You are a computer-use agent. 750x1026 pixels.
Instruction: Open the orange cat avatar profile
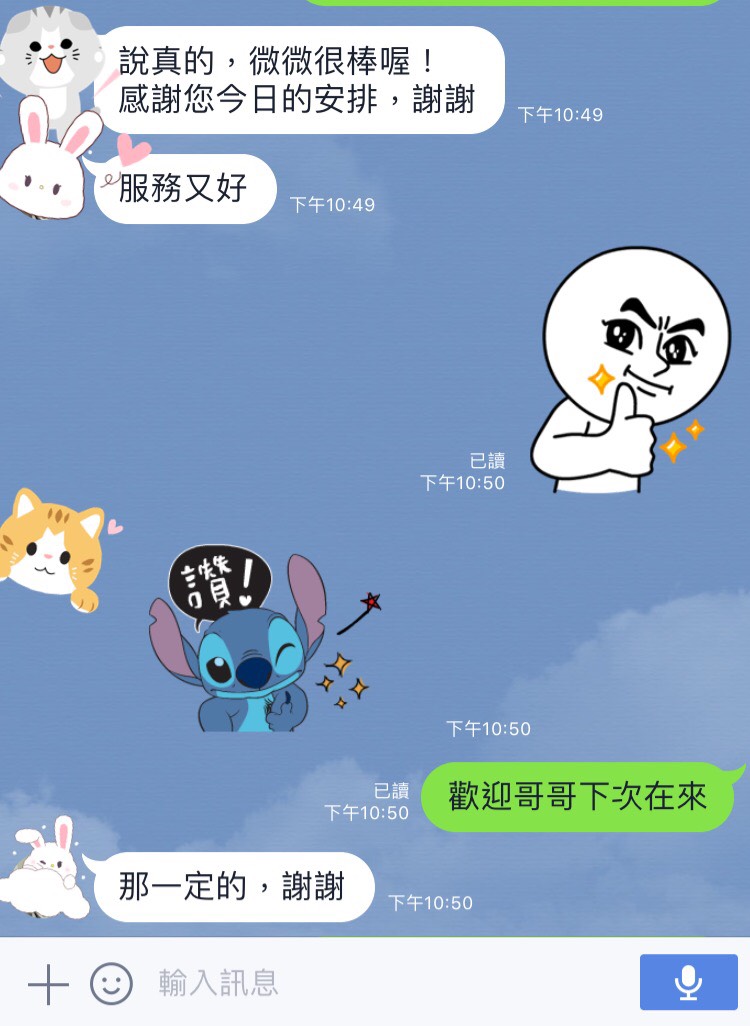[52, 546]
